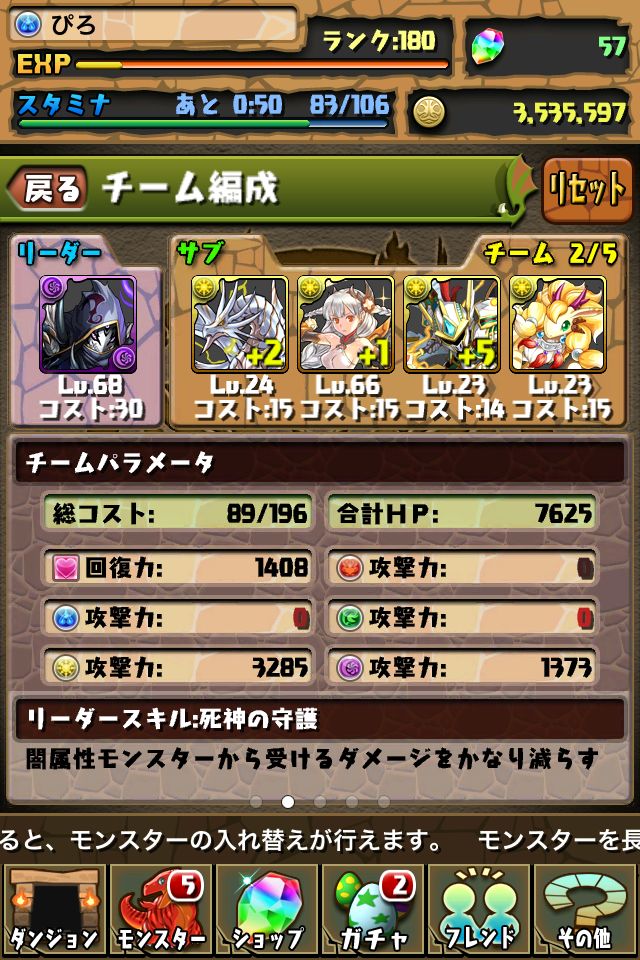
Task: Open the フレンド tab
Action: [480, 908]
